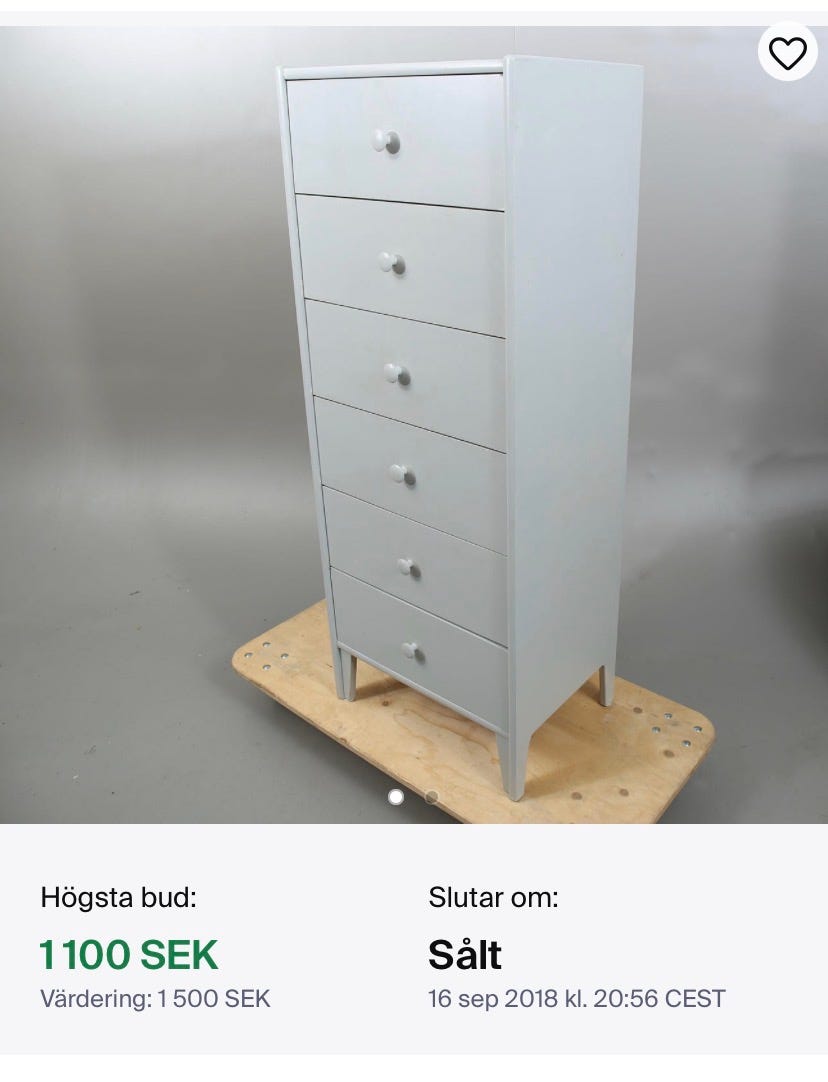This screenshot has width=828, height=1082.
Task: Click the winning bid amount 1 100 SEK
Action: [126, 956]
